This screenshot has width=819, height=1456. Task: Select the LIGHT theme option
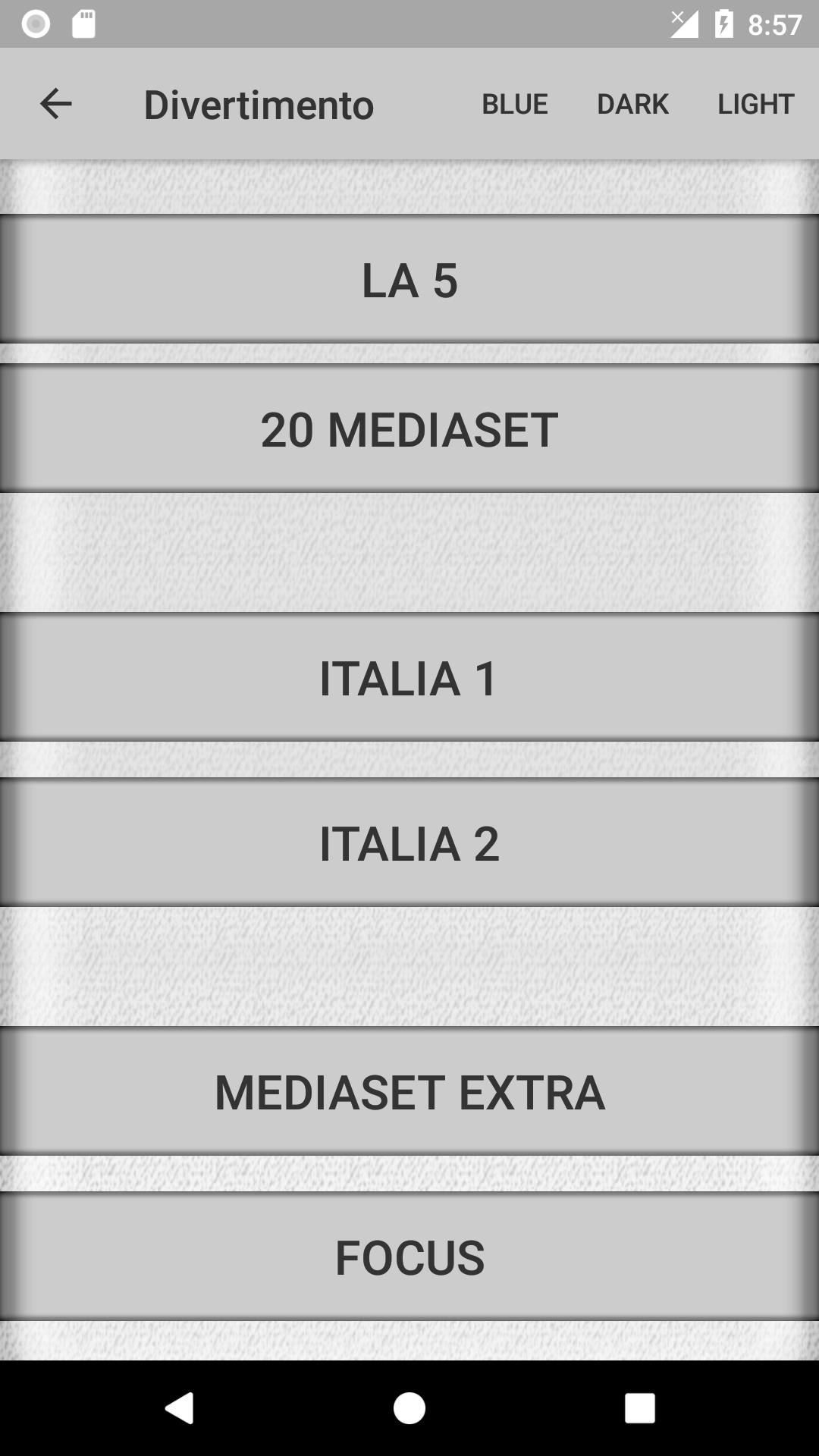click(755, 104)
